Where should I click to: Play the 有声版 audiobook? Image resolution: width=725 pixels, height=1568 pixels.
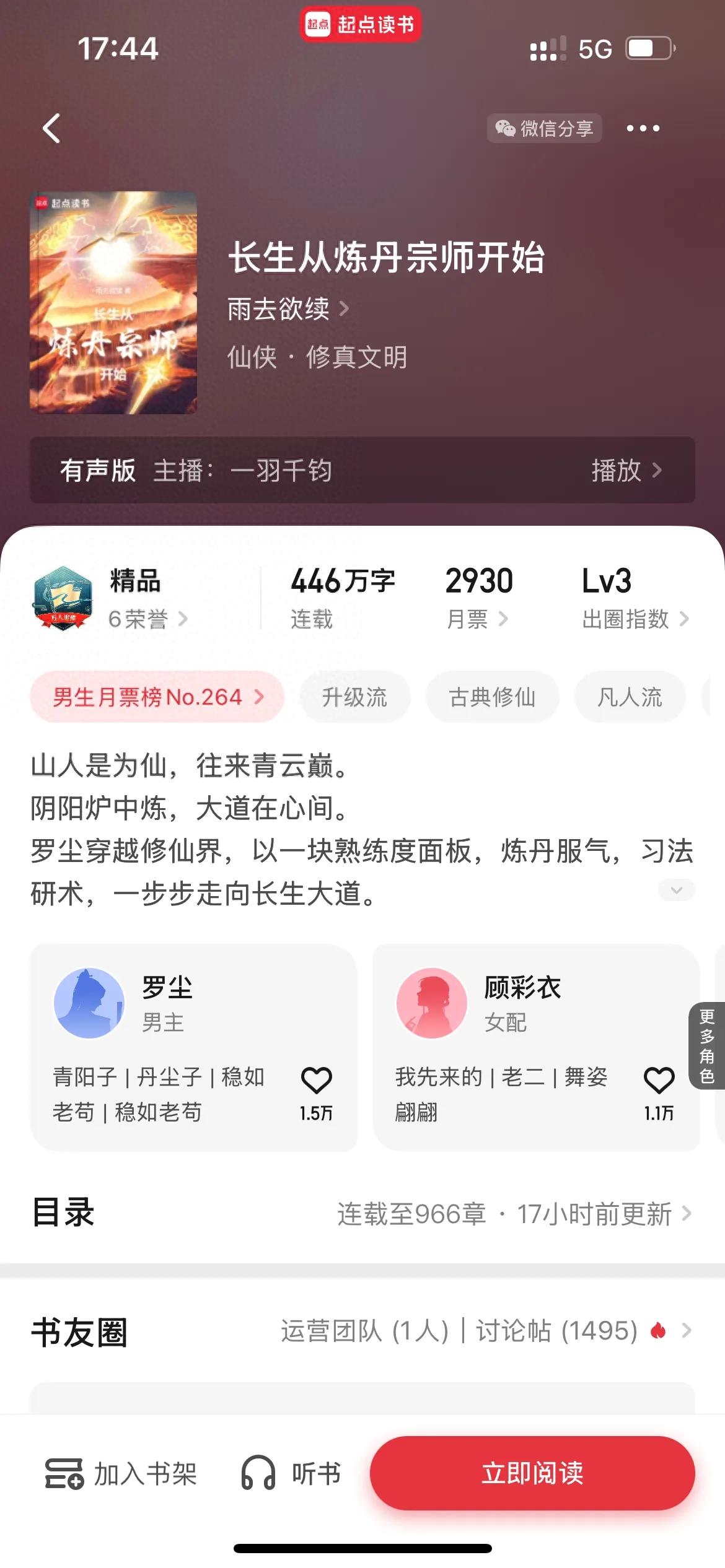pyautogui.click(x=626, y=471)
